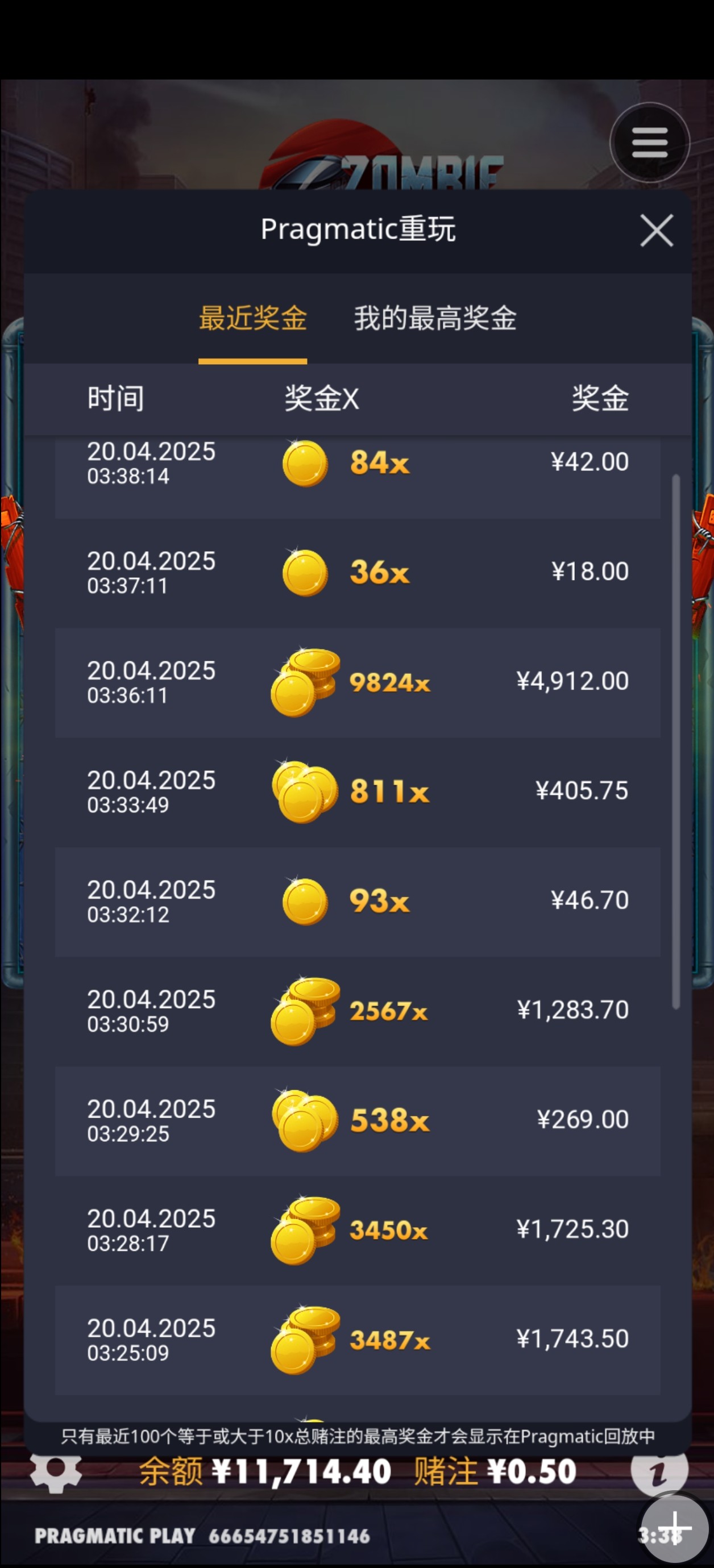Viewport: 714px width, 1568px height.
Task: Replay the 3487x win at 03:25:09
Action: pyautogui.click(x=357, y=1340)
